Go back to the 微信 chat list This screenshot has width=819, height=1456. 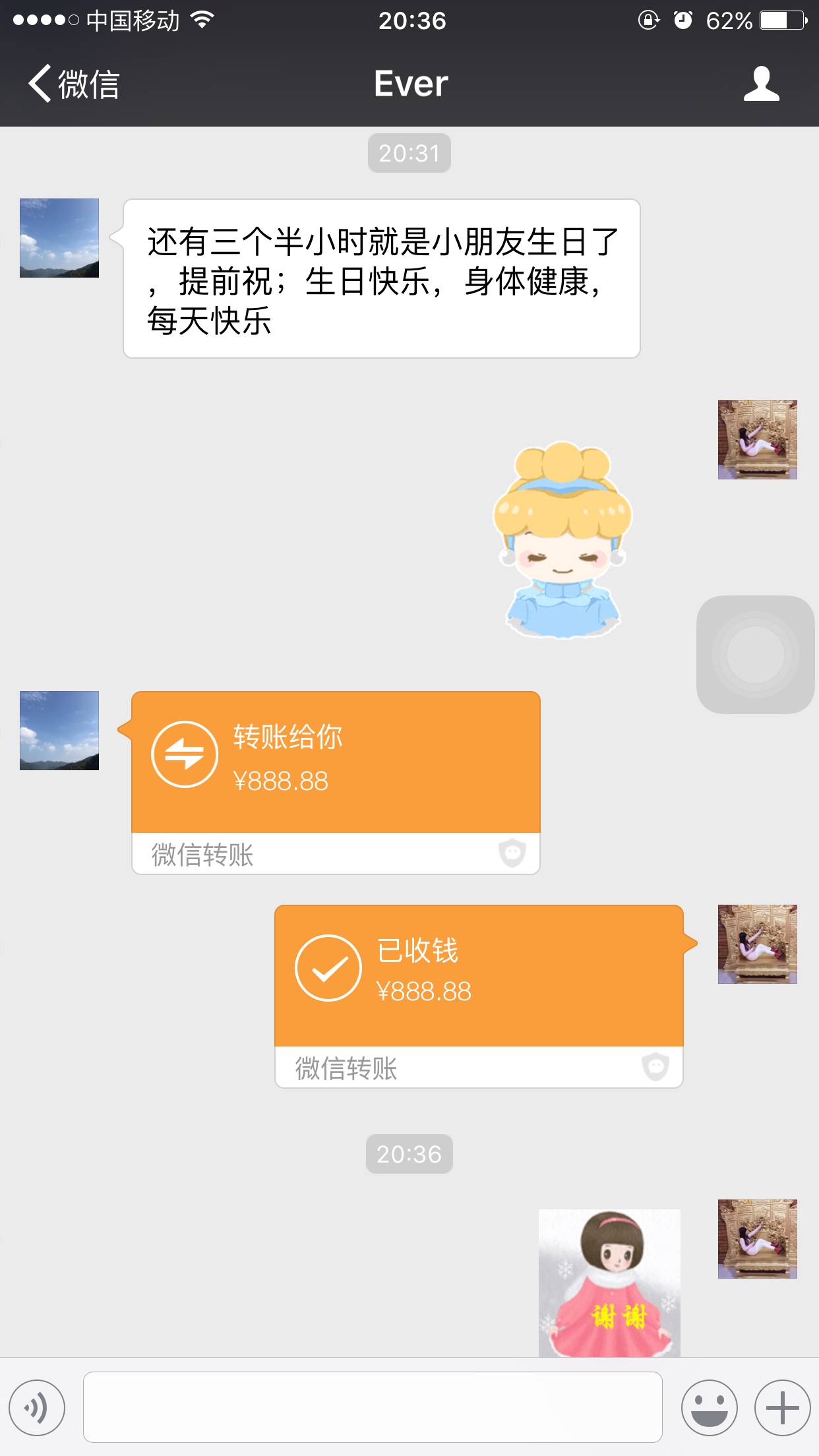73,84
